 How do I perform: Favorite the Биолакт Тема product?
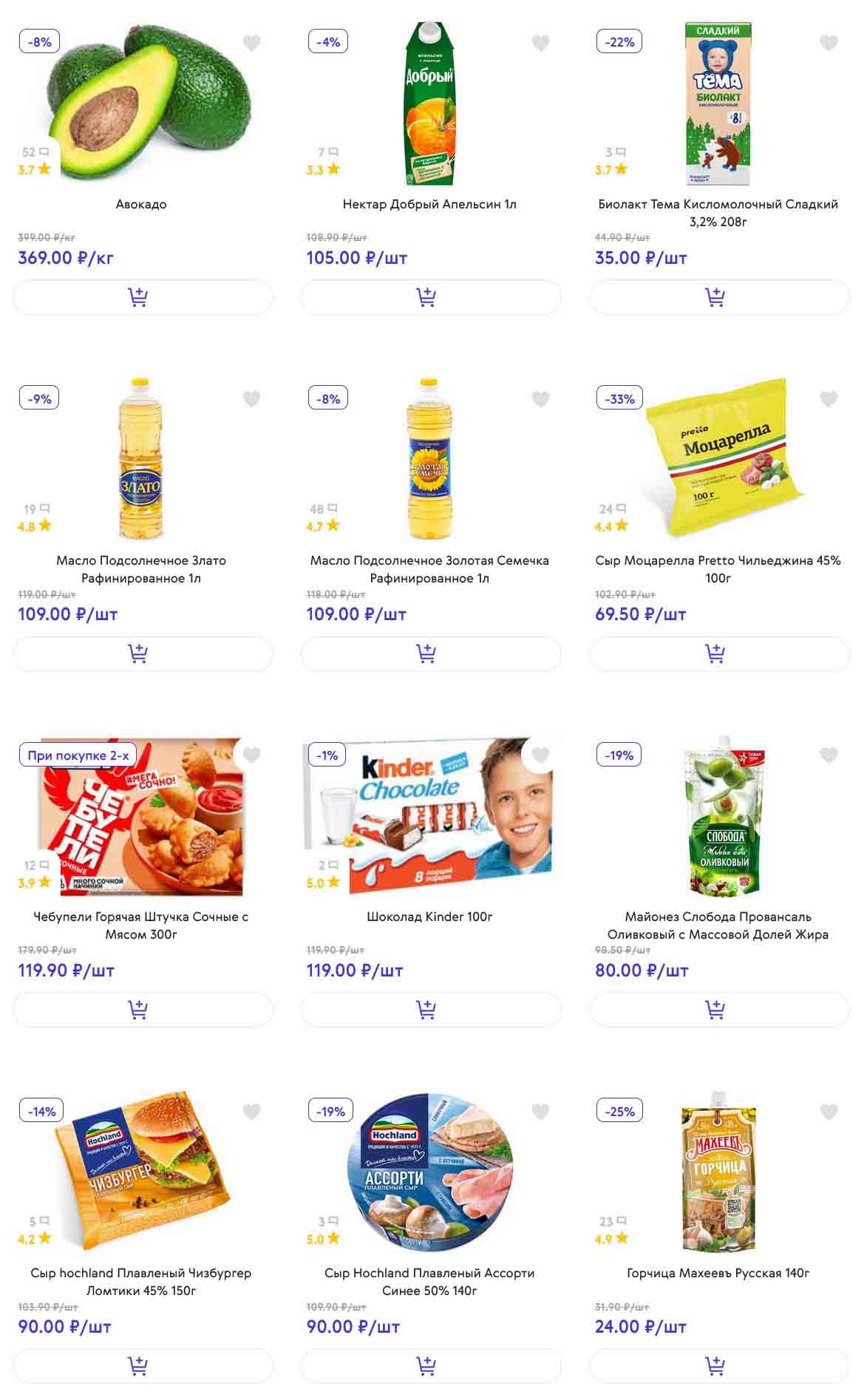click(x=829, y=43)
